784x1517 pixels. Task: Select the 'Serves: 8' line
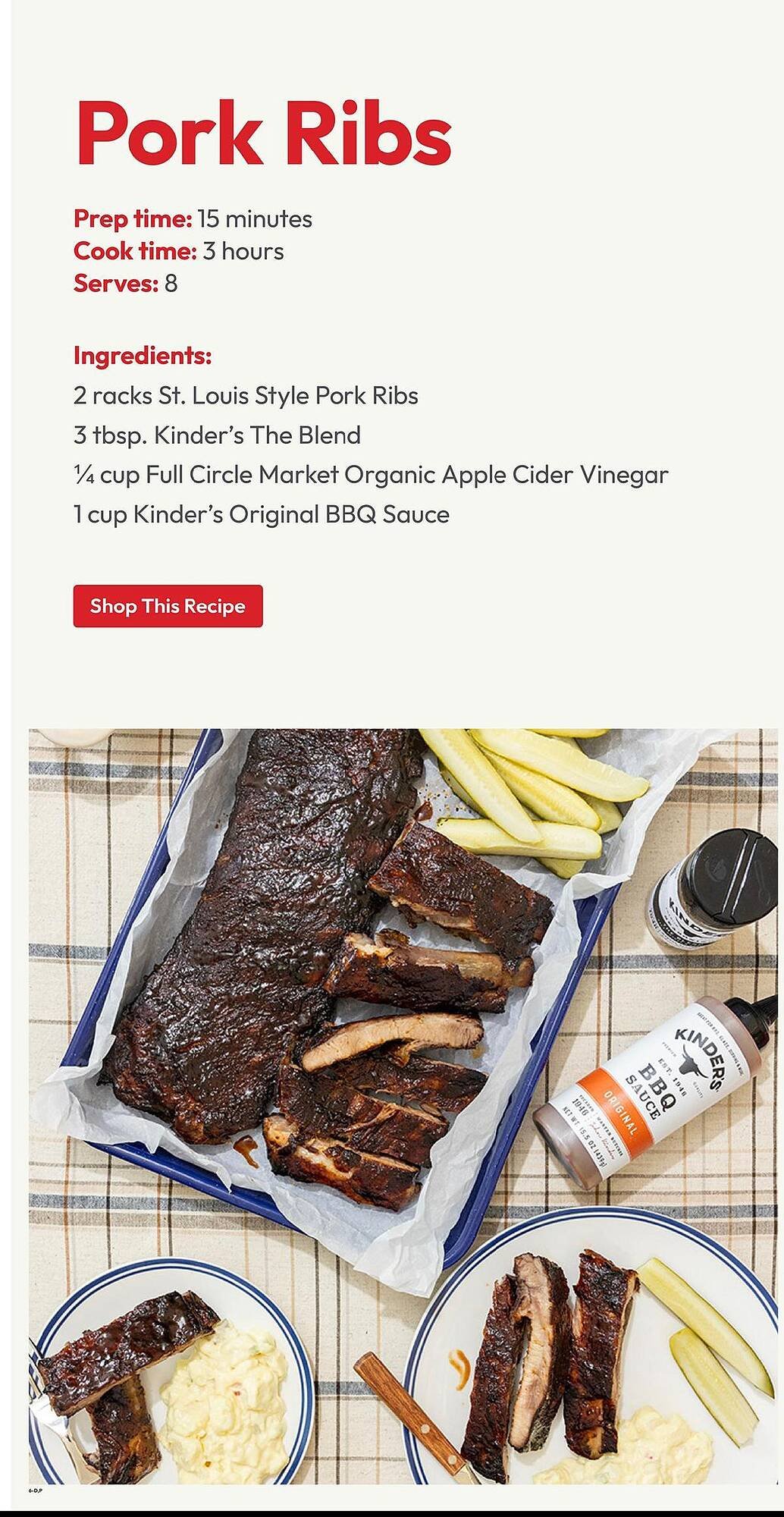coord(124,284)
